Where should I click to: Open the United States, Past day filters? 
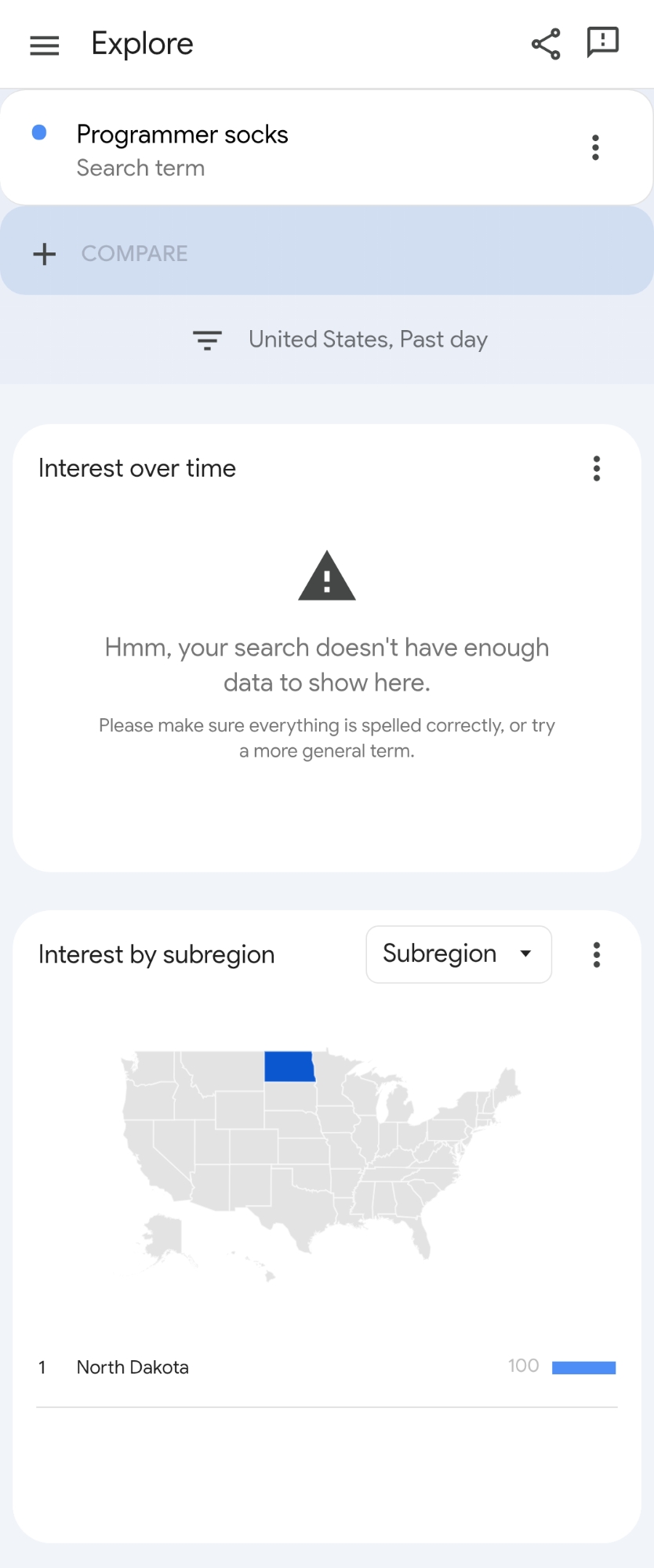(340, 339)
